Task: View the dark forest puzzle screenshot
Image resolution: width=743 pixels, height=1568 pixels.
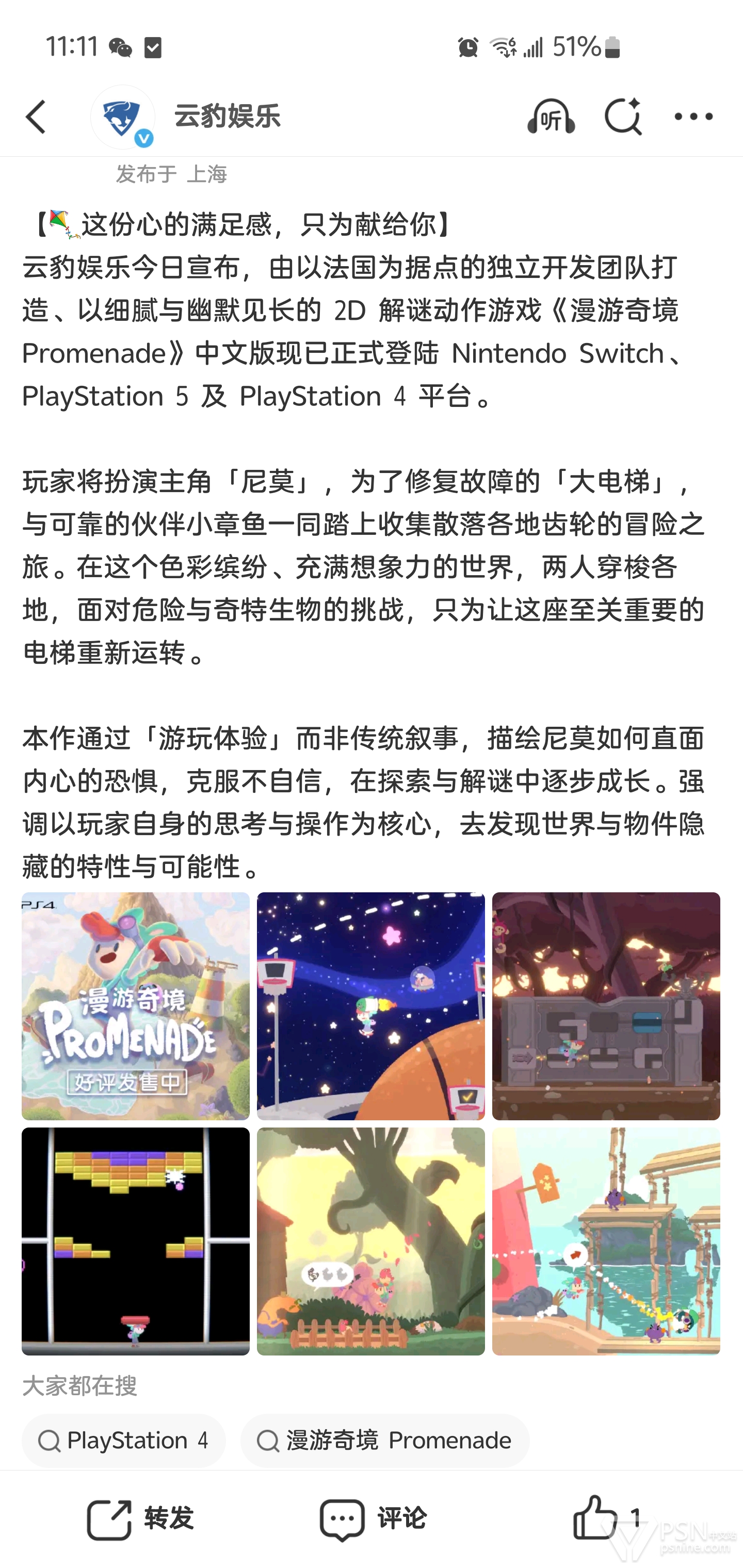Action: point(605,1006)
